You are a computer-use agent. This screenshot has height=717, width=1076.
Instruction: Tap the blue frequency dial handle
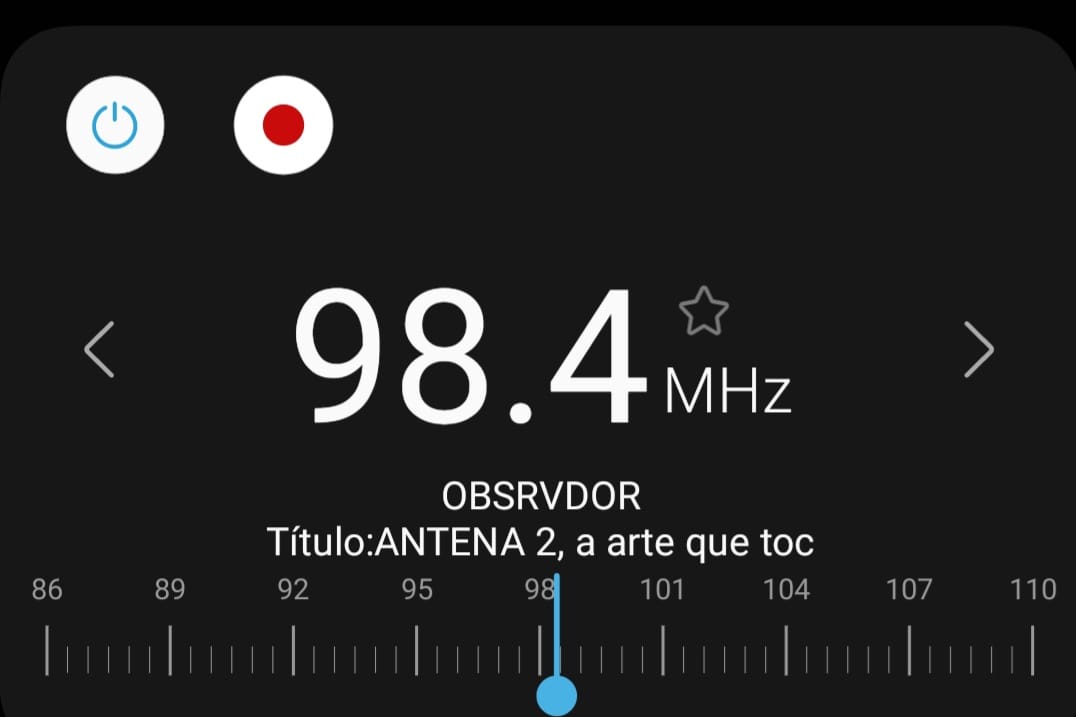coord(557,695)
